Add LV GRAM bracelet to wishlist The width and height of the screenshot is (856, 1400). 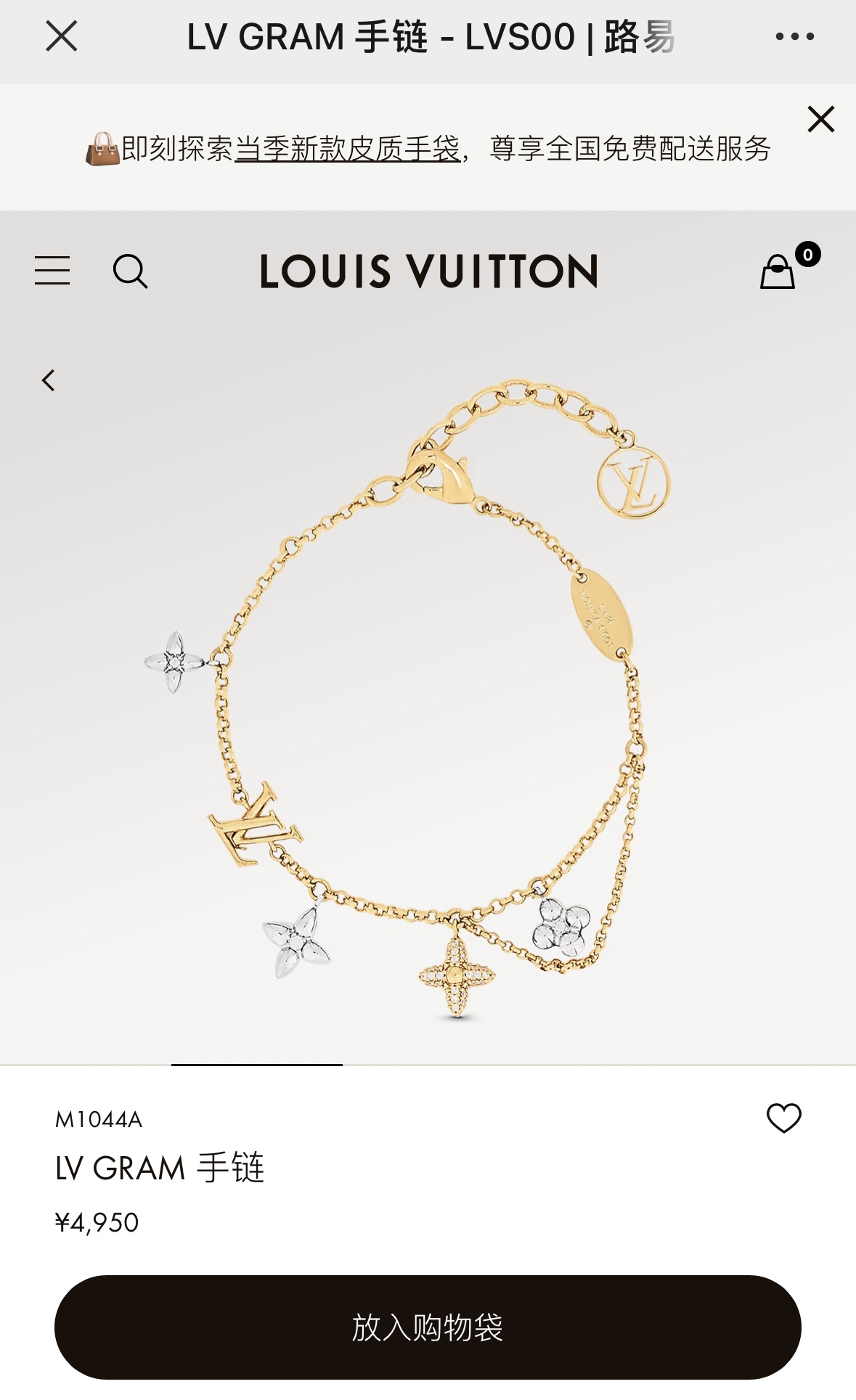[783, 1118]
